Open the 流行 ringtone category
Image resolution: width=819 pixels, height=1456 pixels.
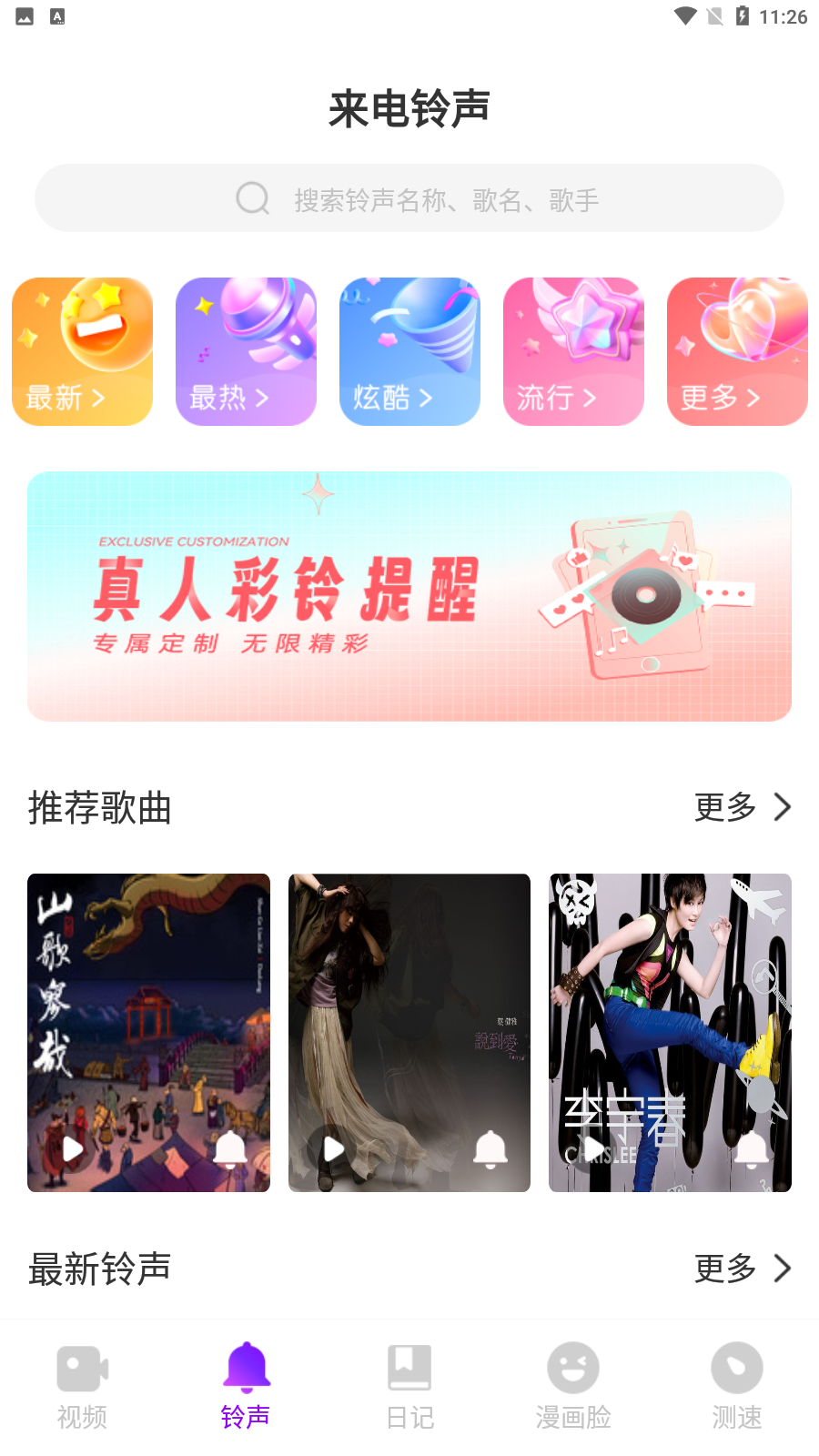pyautogui.click(x=573, y=351)
